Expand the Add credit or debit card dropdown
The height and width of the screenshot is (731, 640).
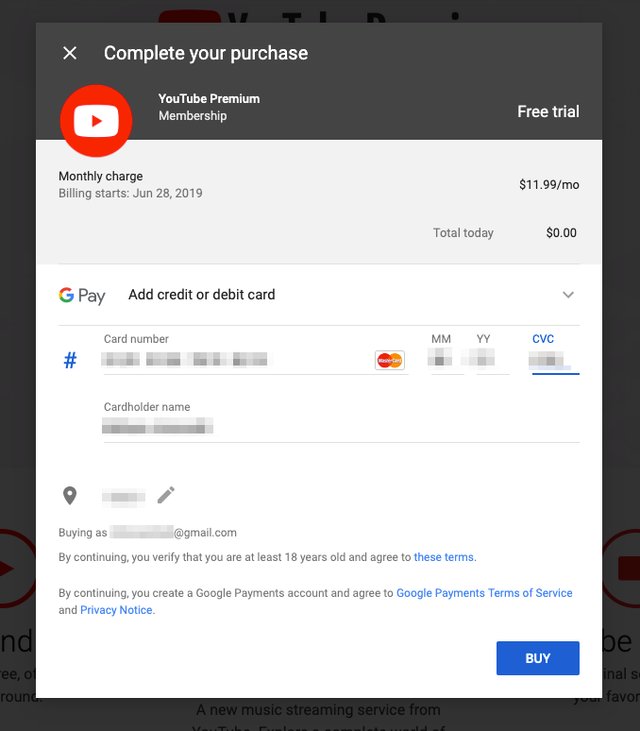click(568, 295)
